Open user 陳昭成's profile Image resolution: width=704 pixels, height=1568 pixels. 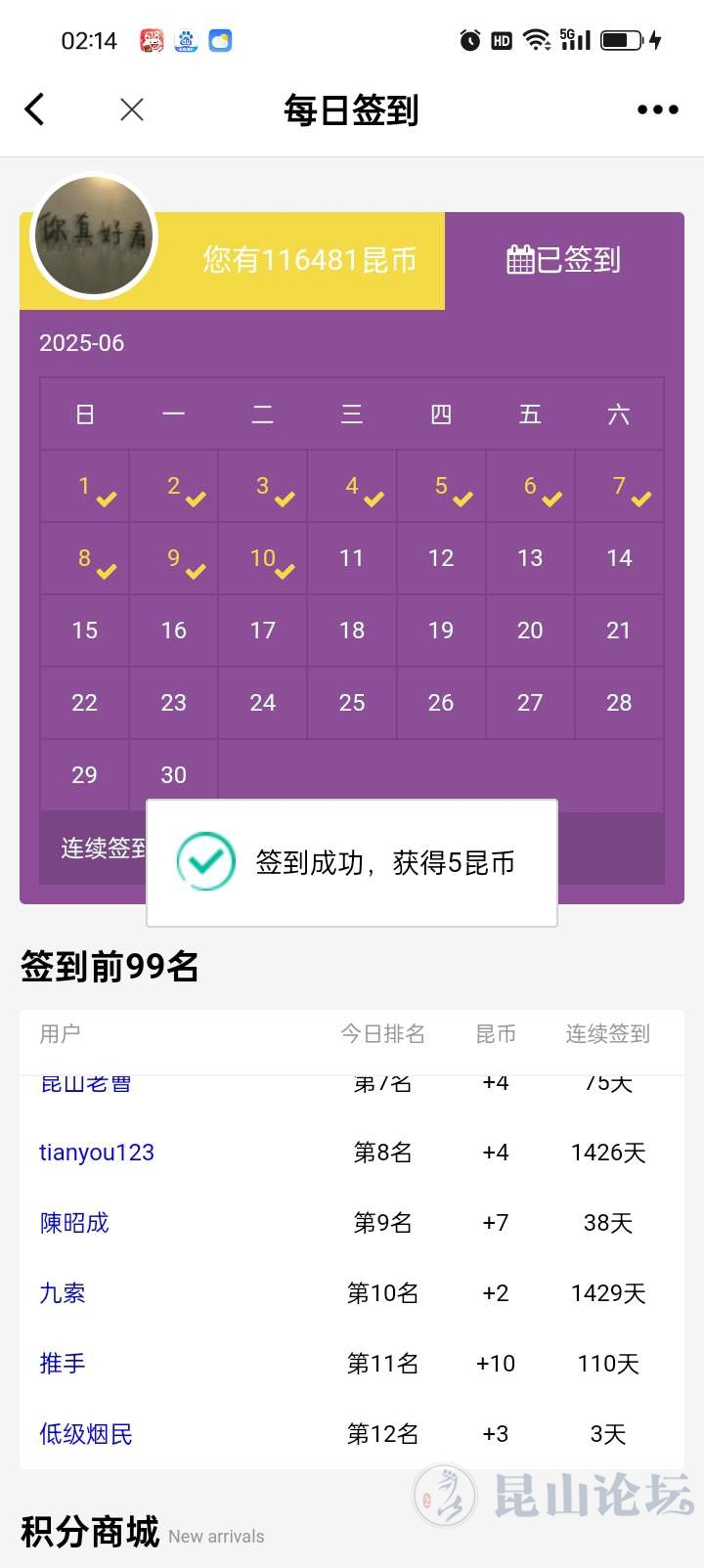tap(74, 1223)
